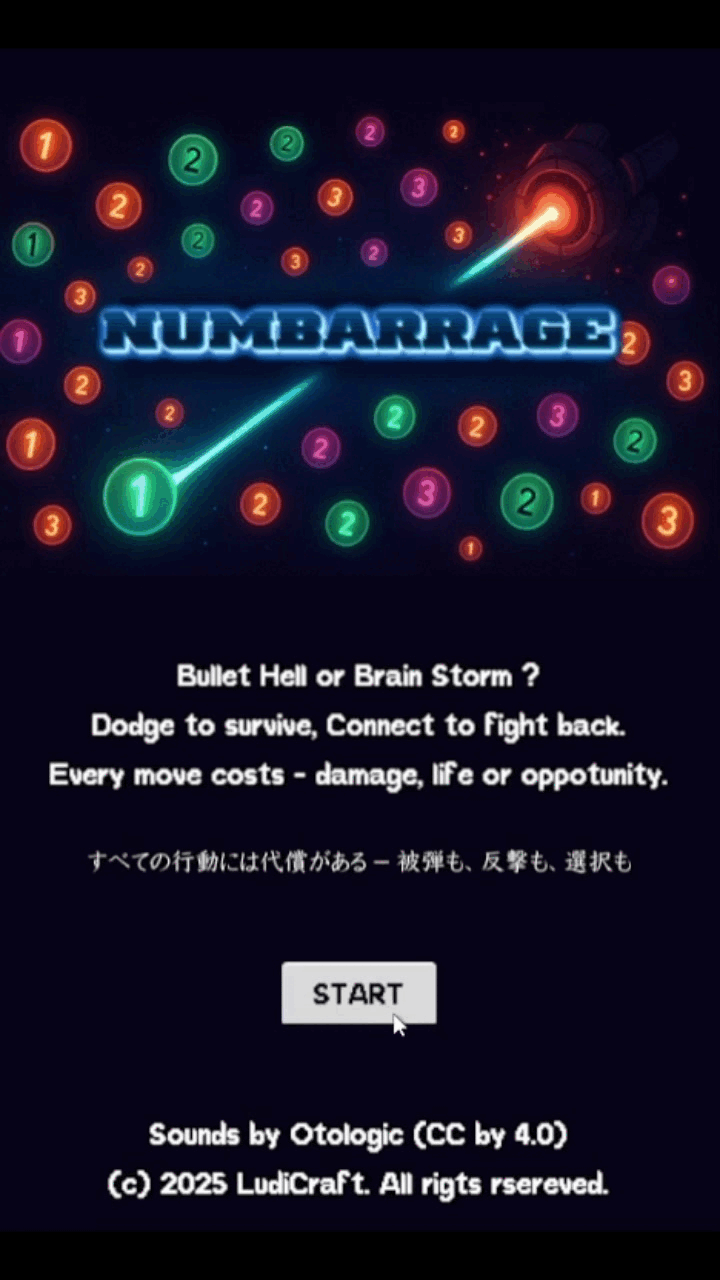Click the 2025 LudiCraft copyright notice
The width and height of the screenshot is (720, 1280).
tap(358, 1184)
